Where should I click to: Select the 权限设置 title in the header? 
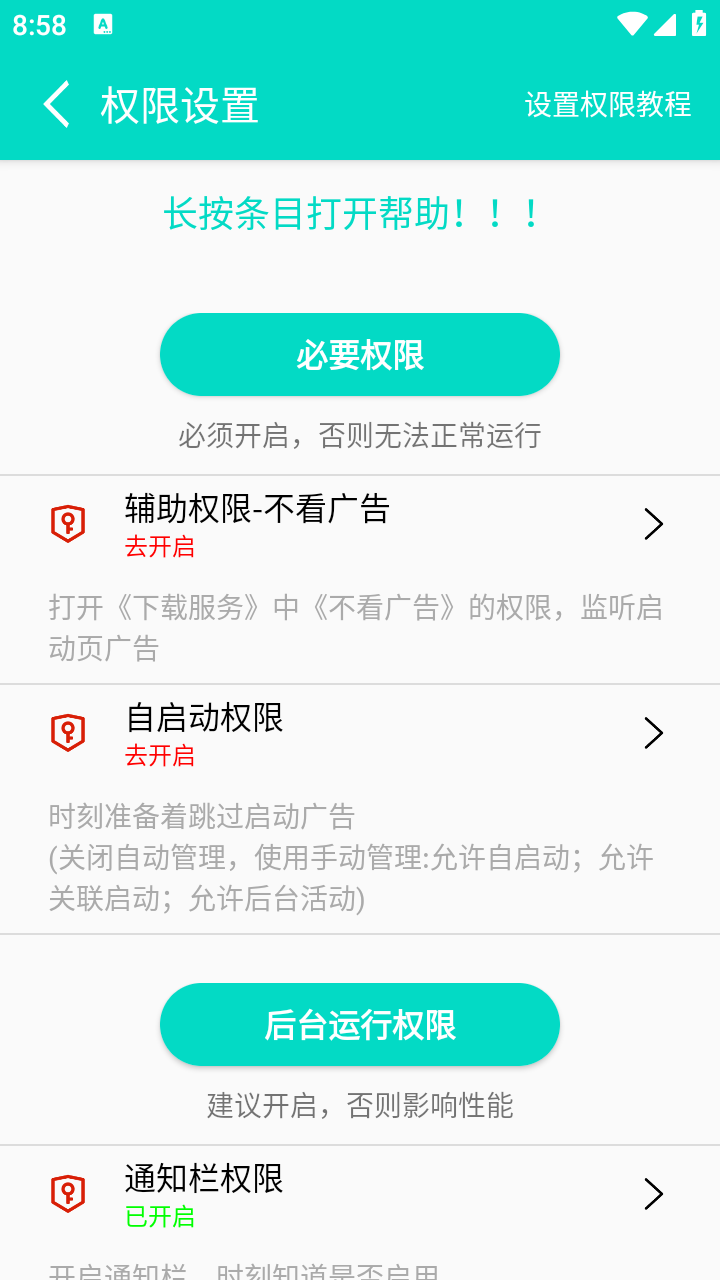(x=178, y=103)
